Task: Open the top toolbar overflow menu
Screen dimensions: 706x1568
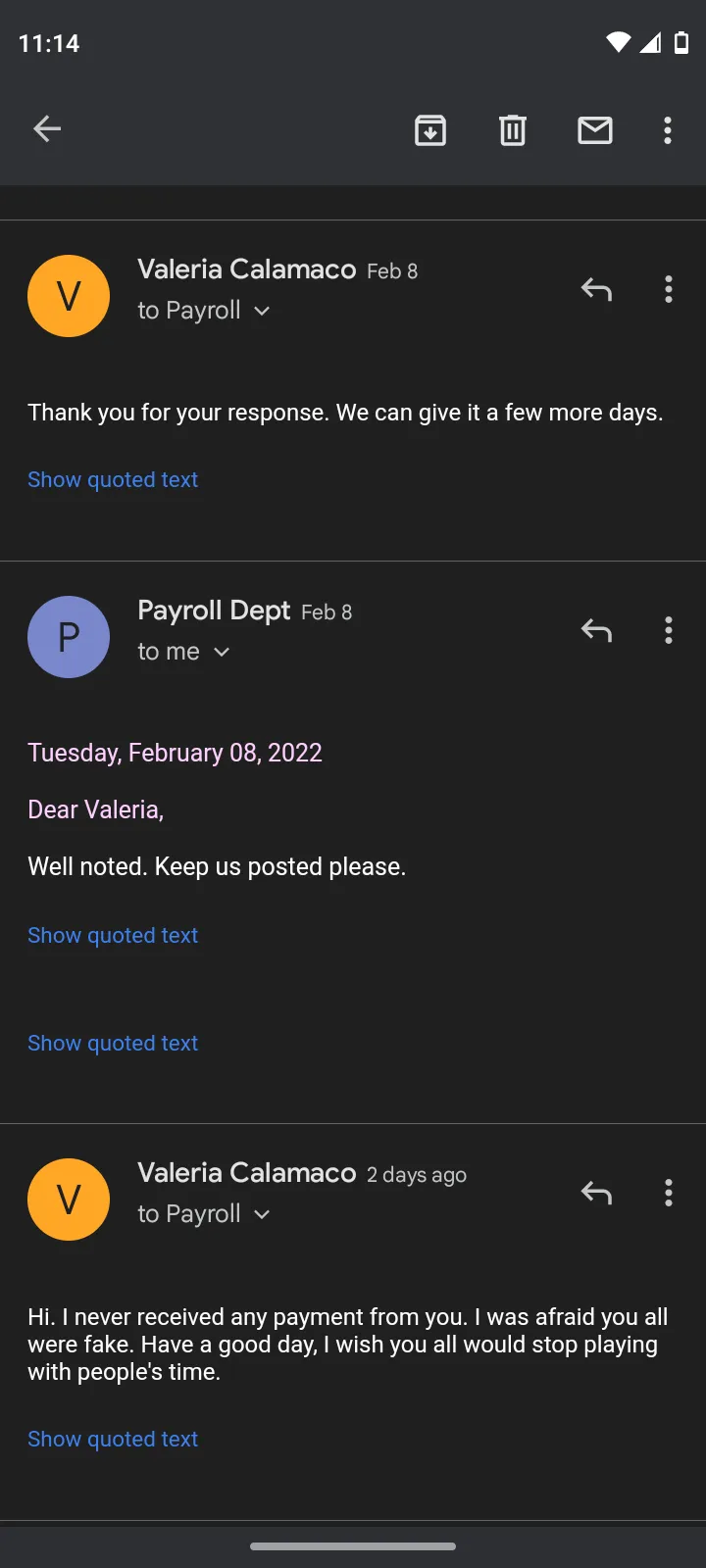Action: [x=668, y=129]
